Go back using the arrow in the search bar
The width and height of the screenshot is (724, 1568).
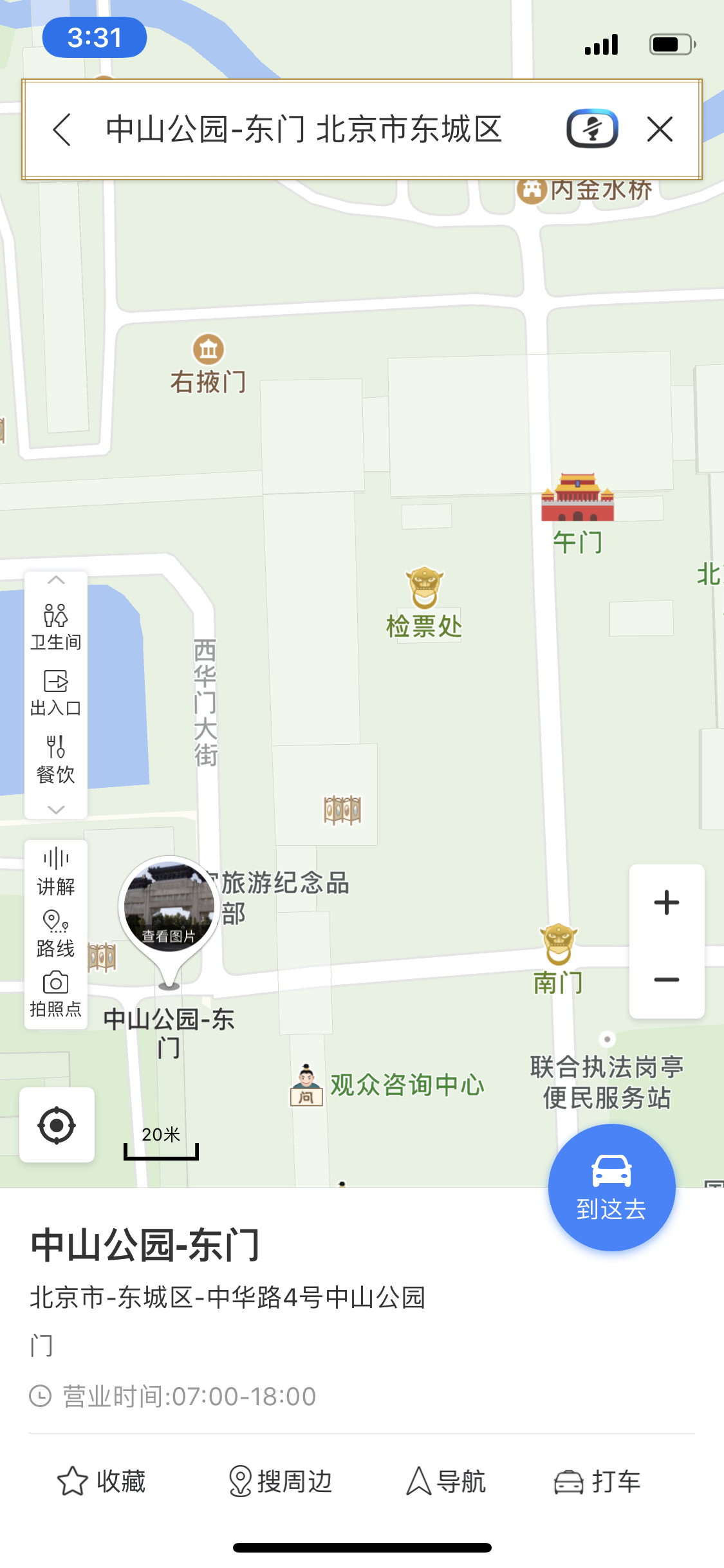coord(62,129)
